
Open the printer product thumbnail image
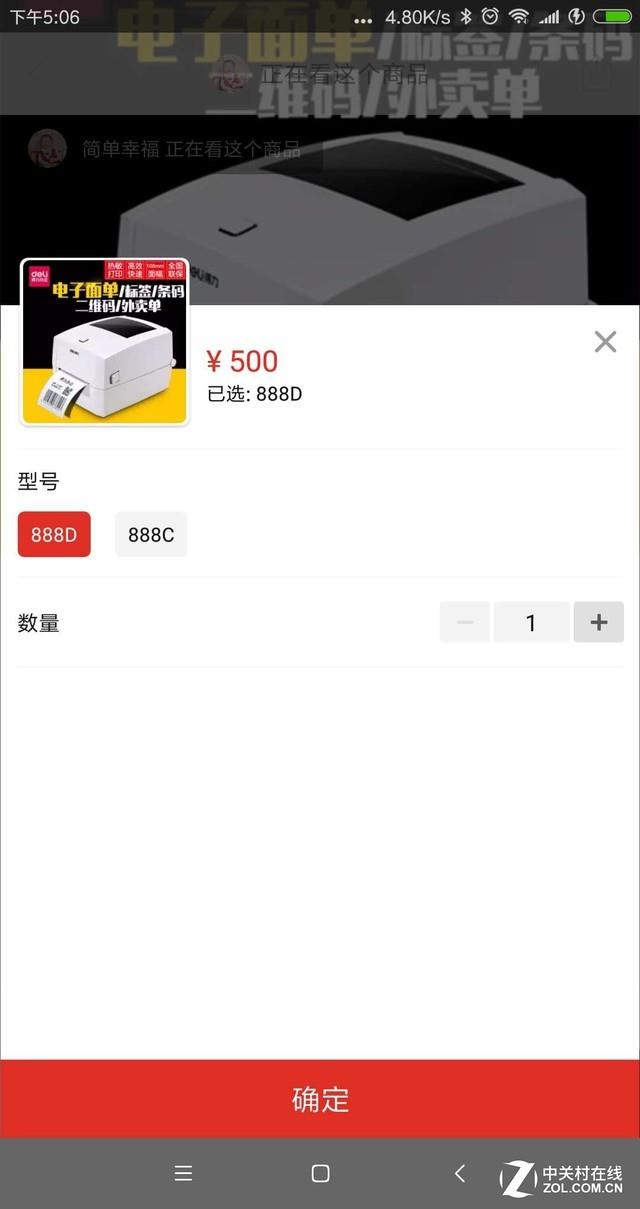coord(105,342)
